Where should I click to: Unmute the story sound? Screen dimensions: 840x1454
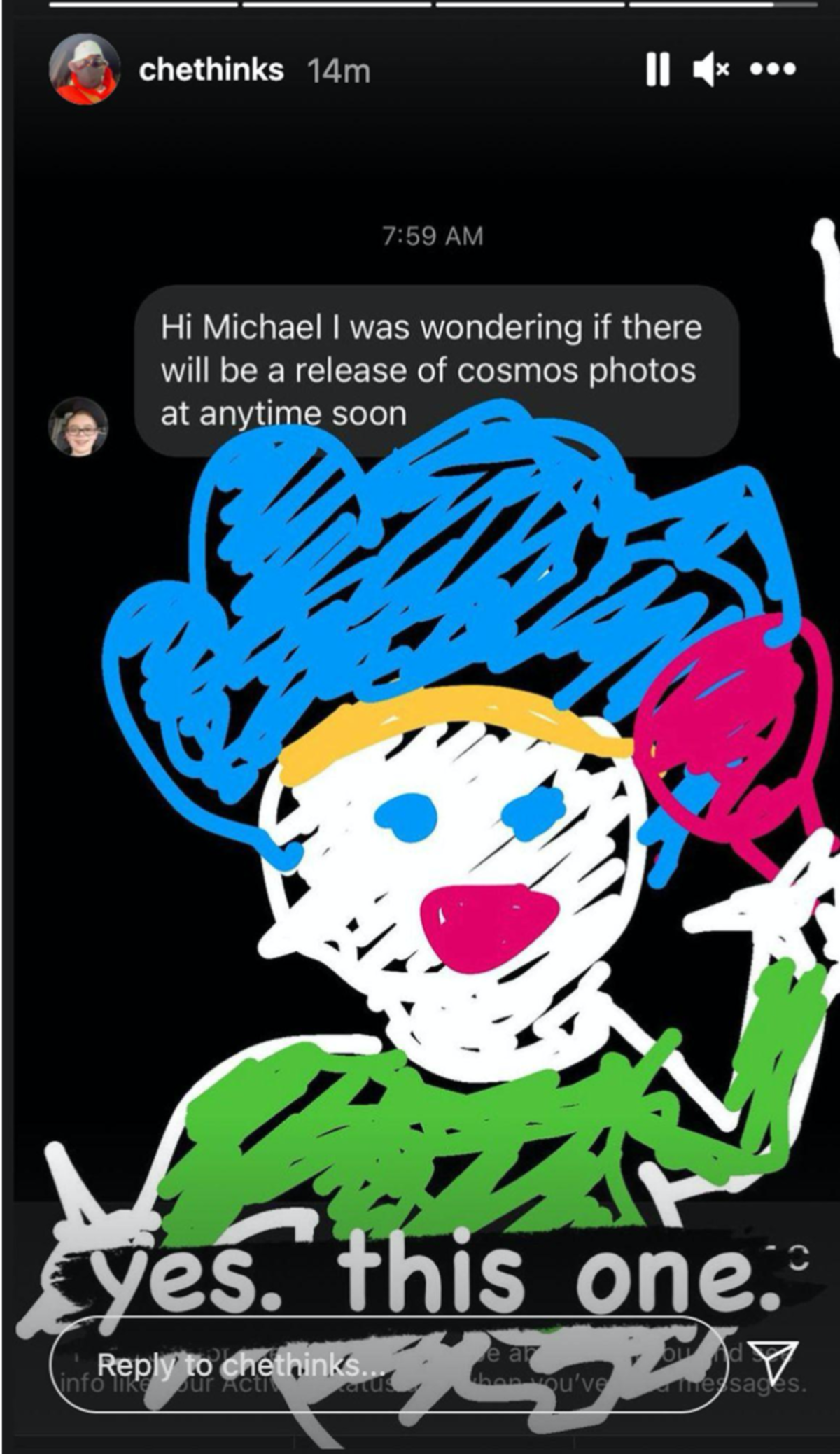(710, 69)
